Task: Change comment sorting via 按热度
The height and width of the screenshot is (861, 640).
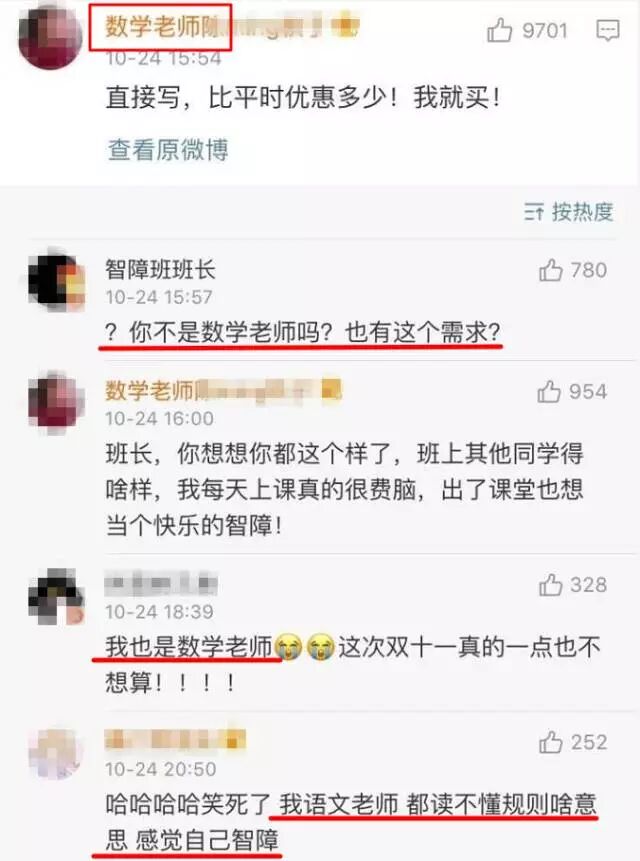Action: coord(568,211)
